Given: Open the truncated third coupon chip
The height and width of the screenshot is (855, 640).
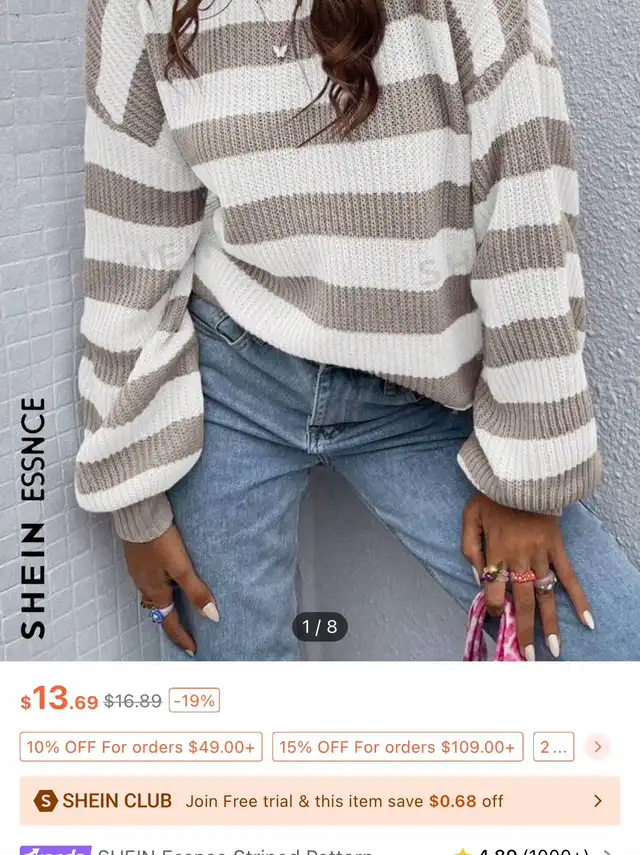Looking at the screenshot, I should tap(553, 747).
